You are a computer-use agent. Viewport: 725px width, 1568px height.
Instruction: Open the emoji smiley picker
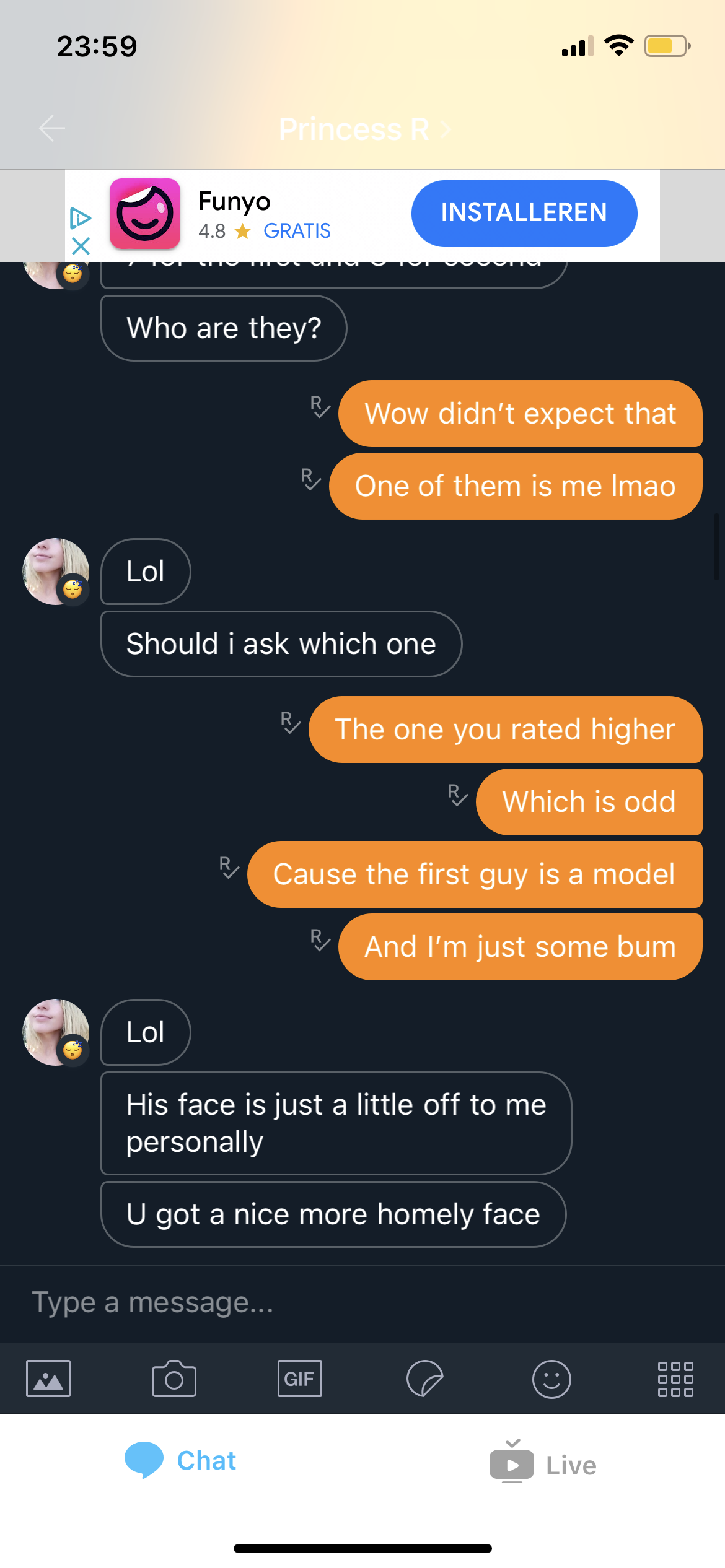click(x=551, y=1379)
